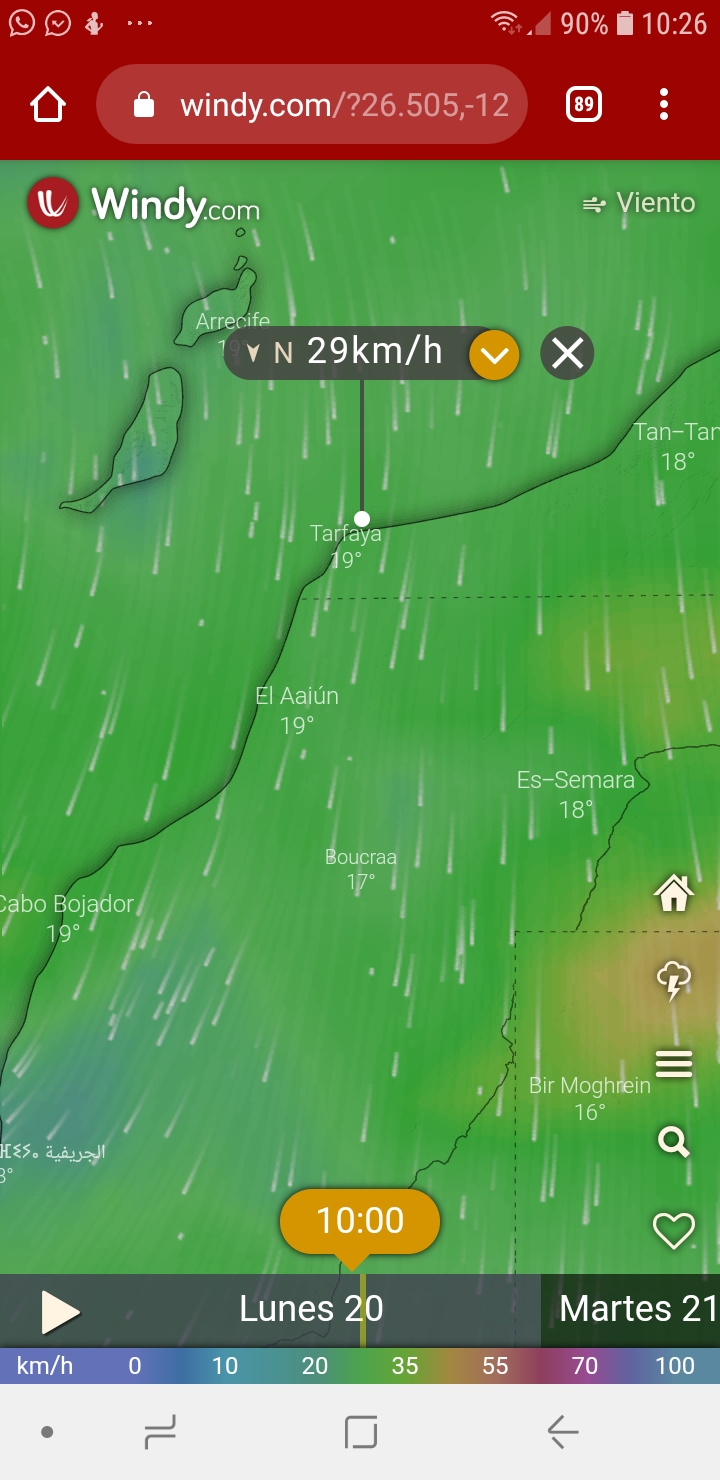Open the Windy hamburger menu
This screenshot has height=1480, width=720.
click(x=673, y=1063)
